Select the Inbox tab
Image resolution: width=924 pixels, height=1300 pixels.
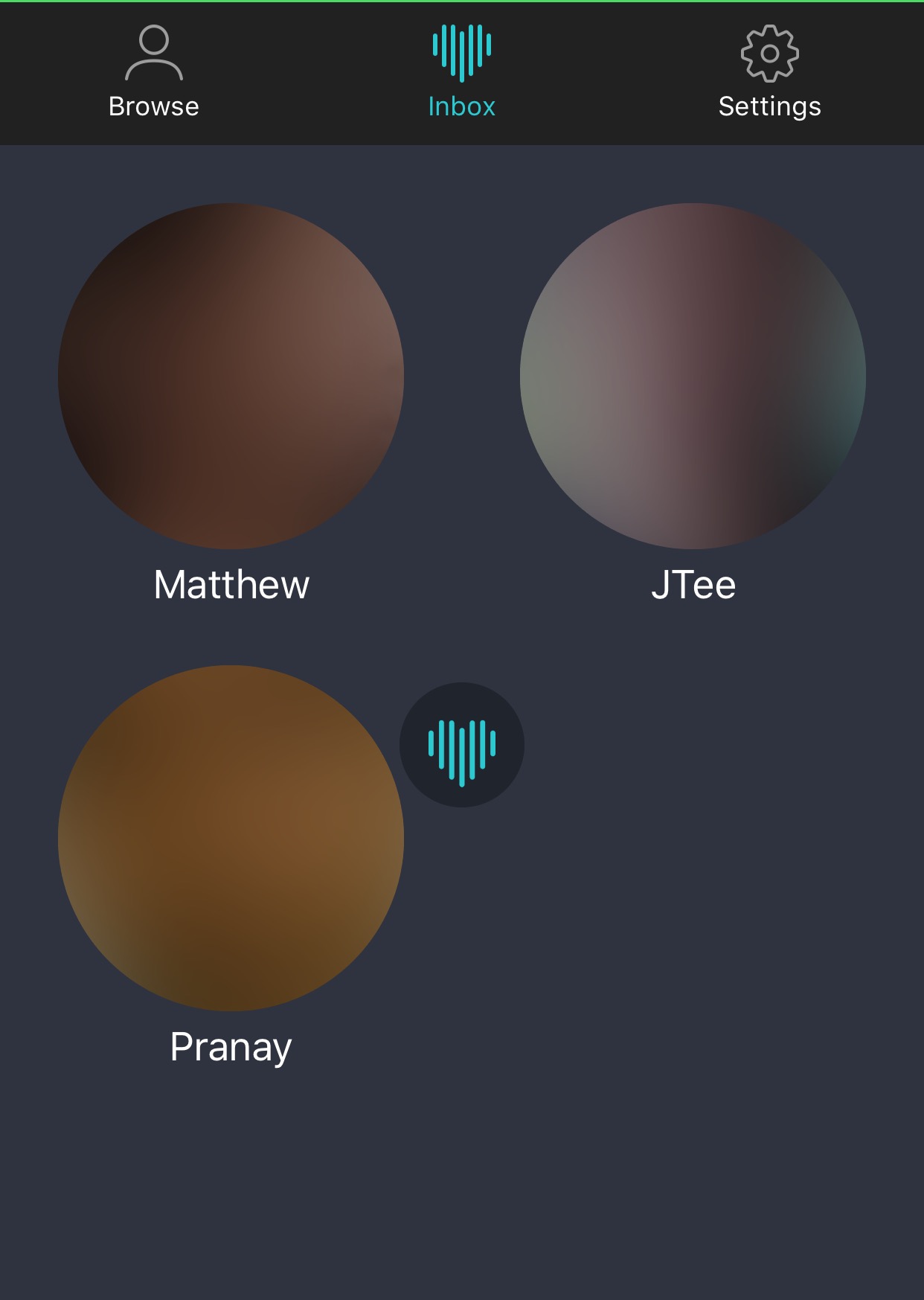(461, 73)
